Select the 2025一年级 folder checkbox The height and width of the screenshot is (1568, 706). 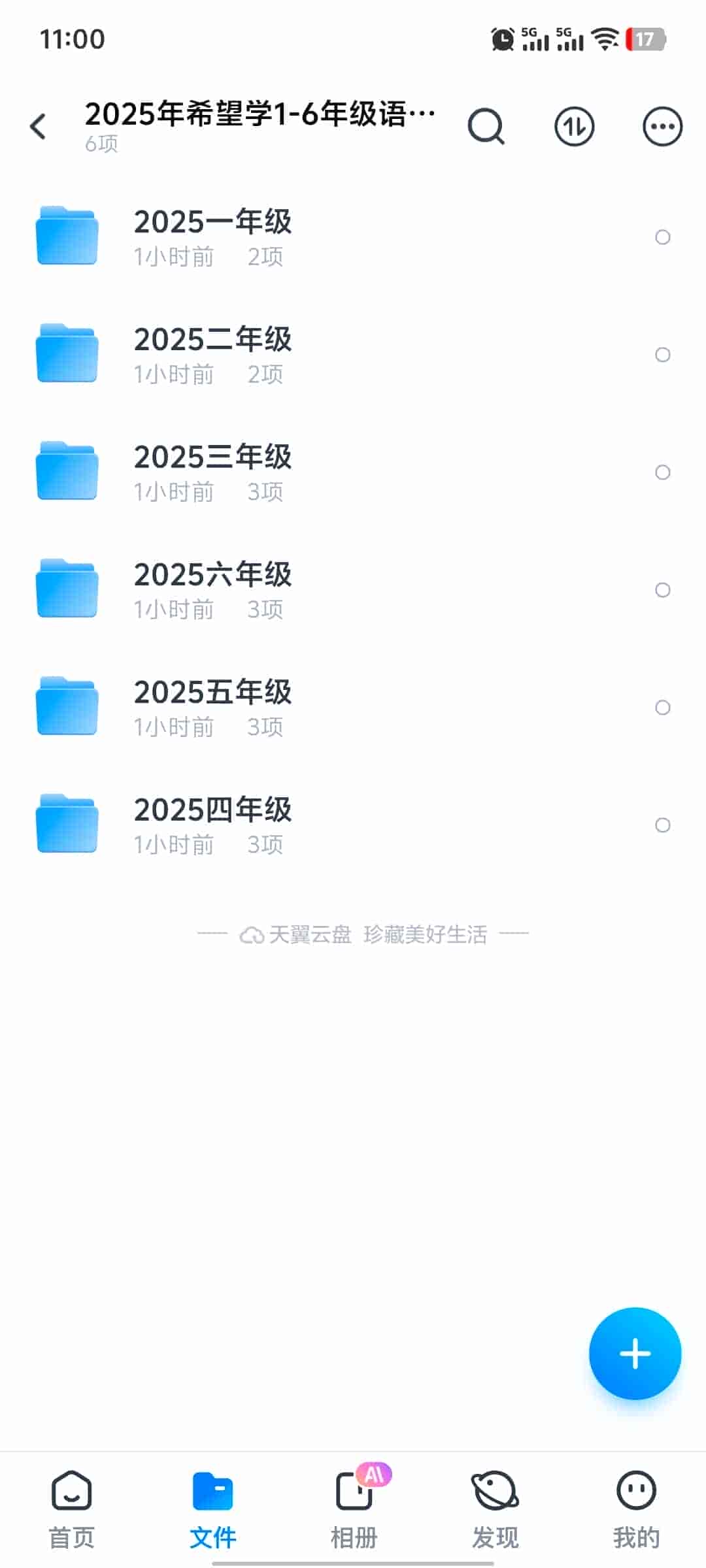(x=662, y=237)
